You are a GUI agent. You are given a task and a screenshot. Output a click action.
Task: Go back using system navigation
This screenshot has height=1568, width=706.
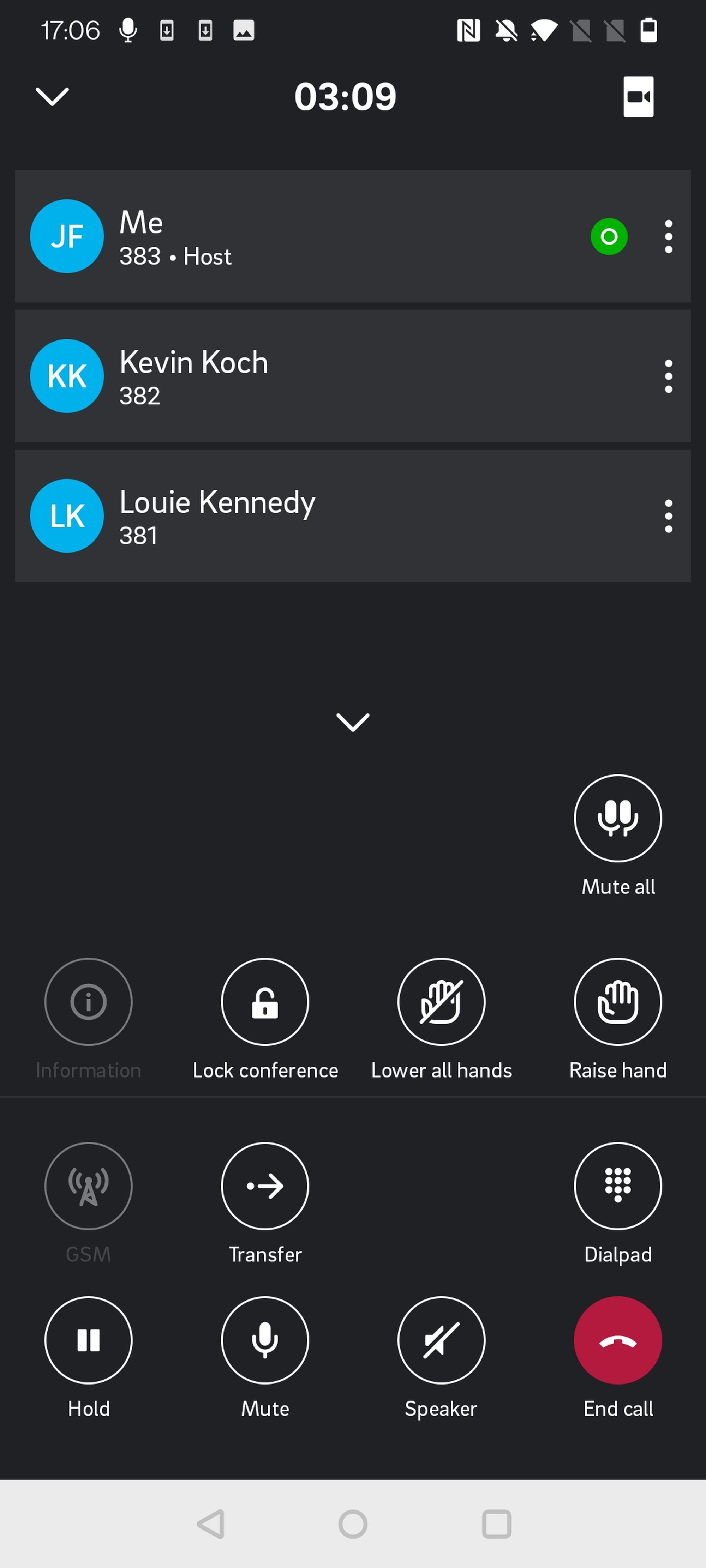[x=211, y=1524]
